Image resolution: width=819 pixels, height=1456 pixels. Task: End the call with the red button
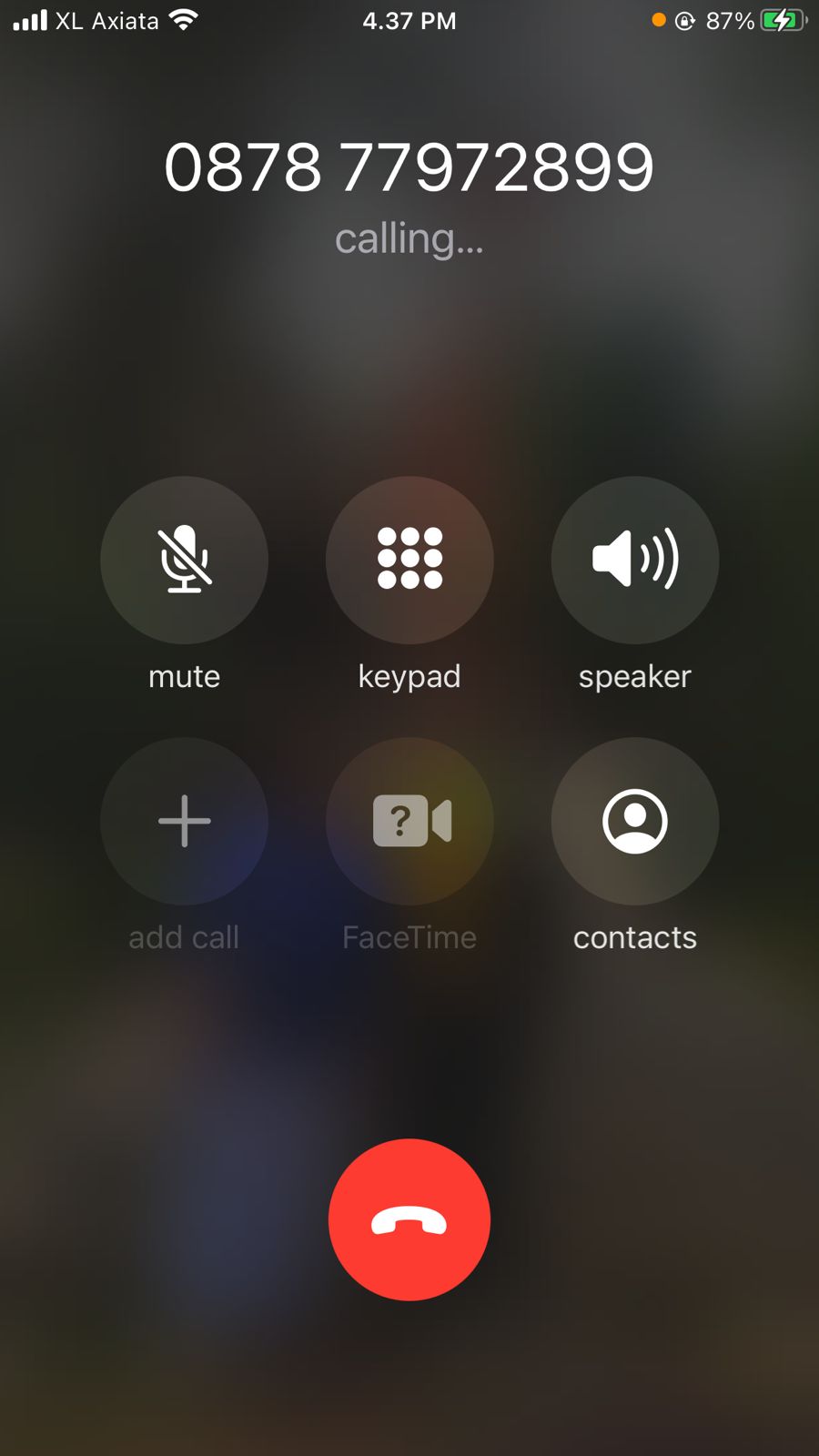point(409,1219)
